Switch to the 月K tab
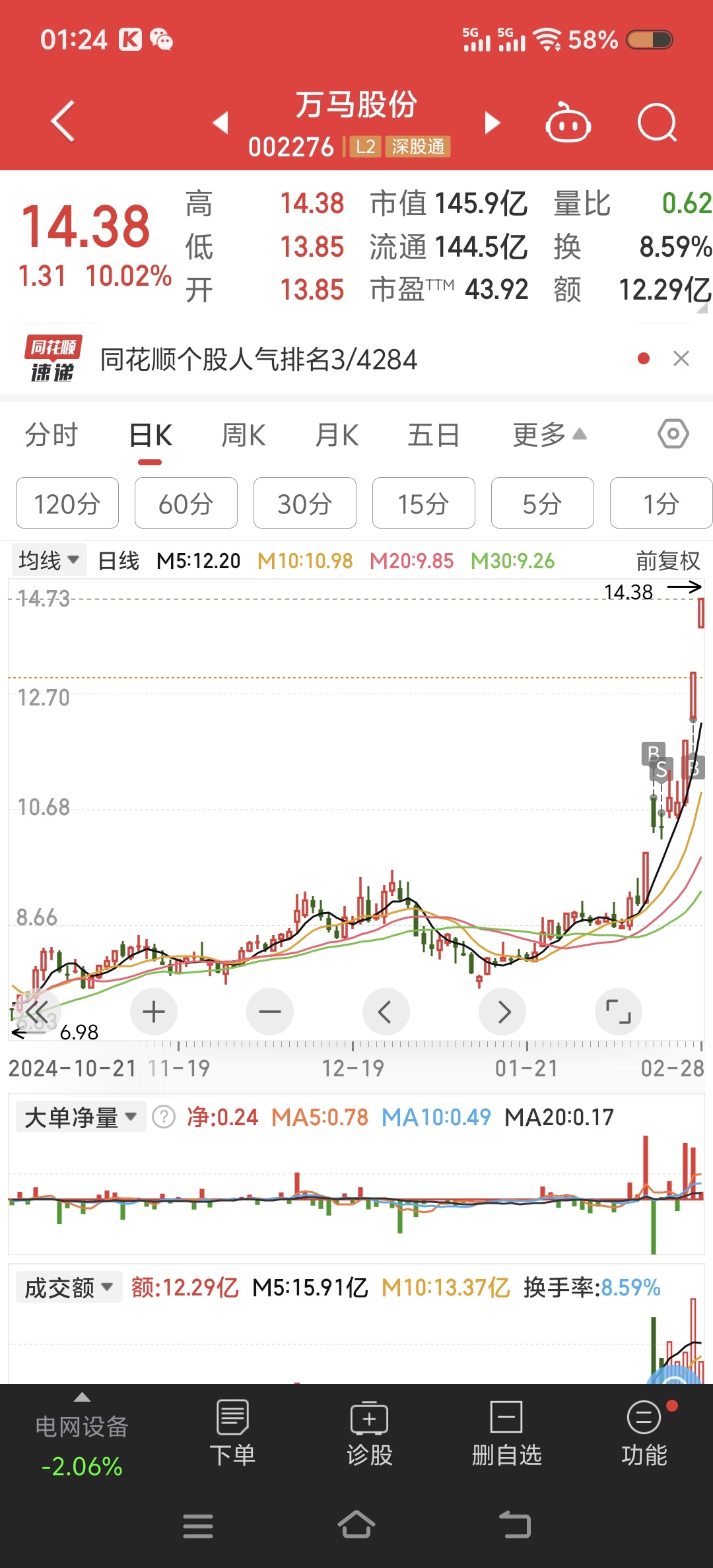Image resolution: width=713 pixels, height=1568 pixels. coord(337,436)
